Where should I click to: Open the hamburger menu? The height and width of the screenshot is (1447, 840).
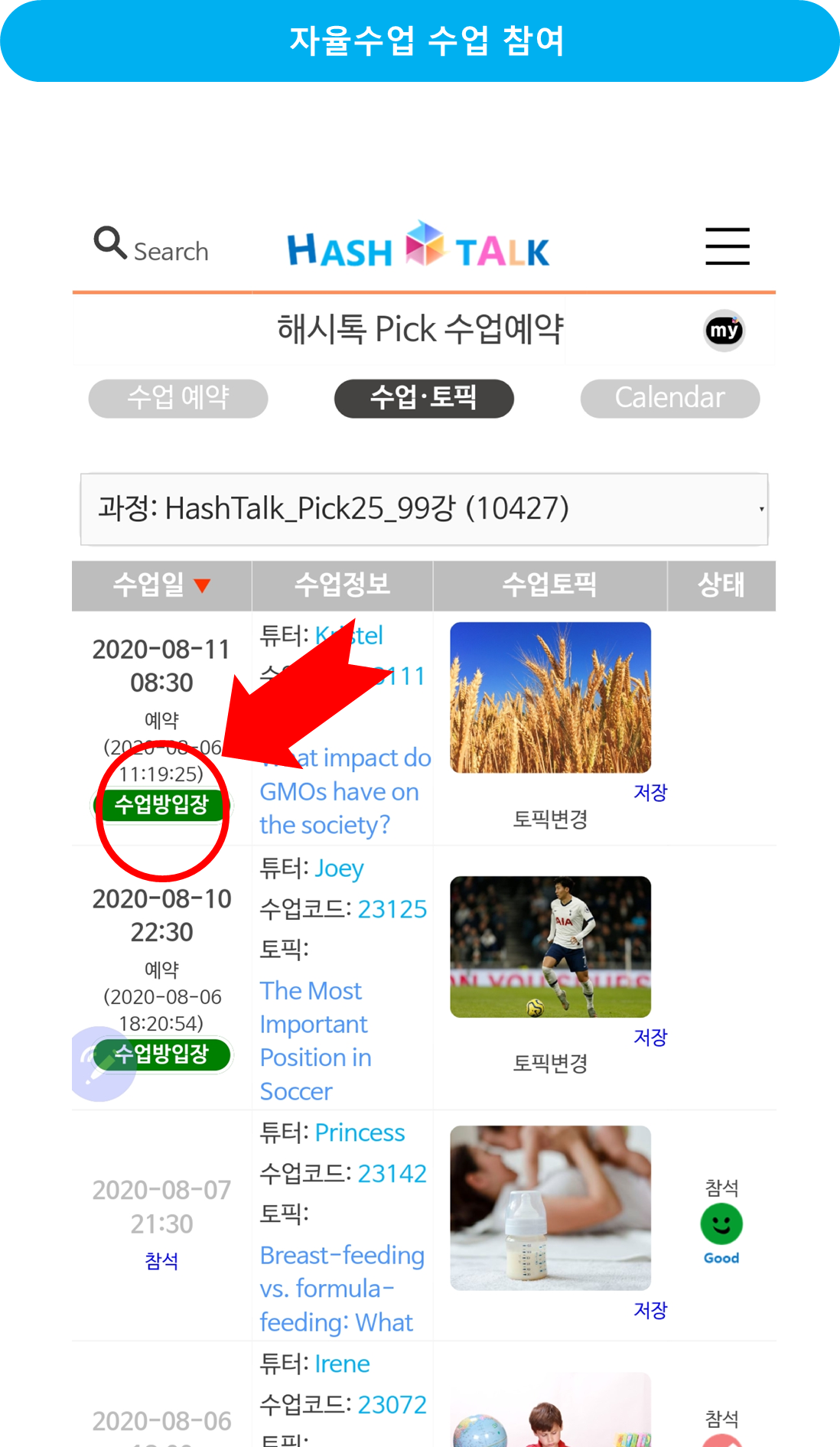point(727,246)
